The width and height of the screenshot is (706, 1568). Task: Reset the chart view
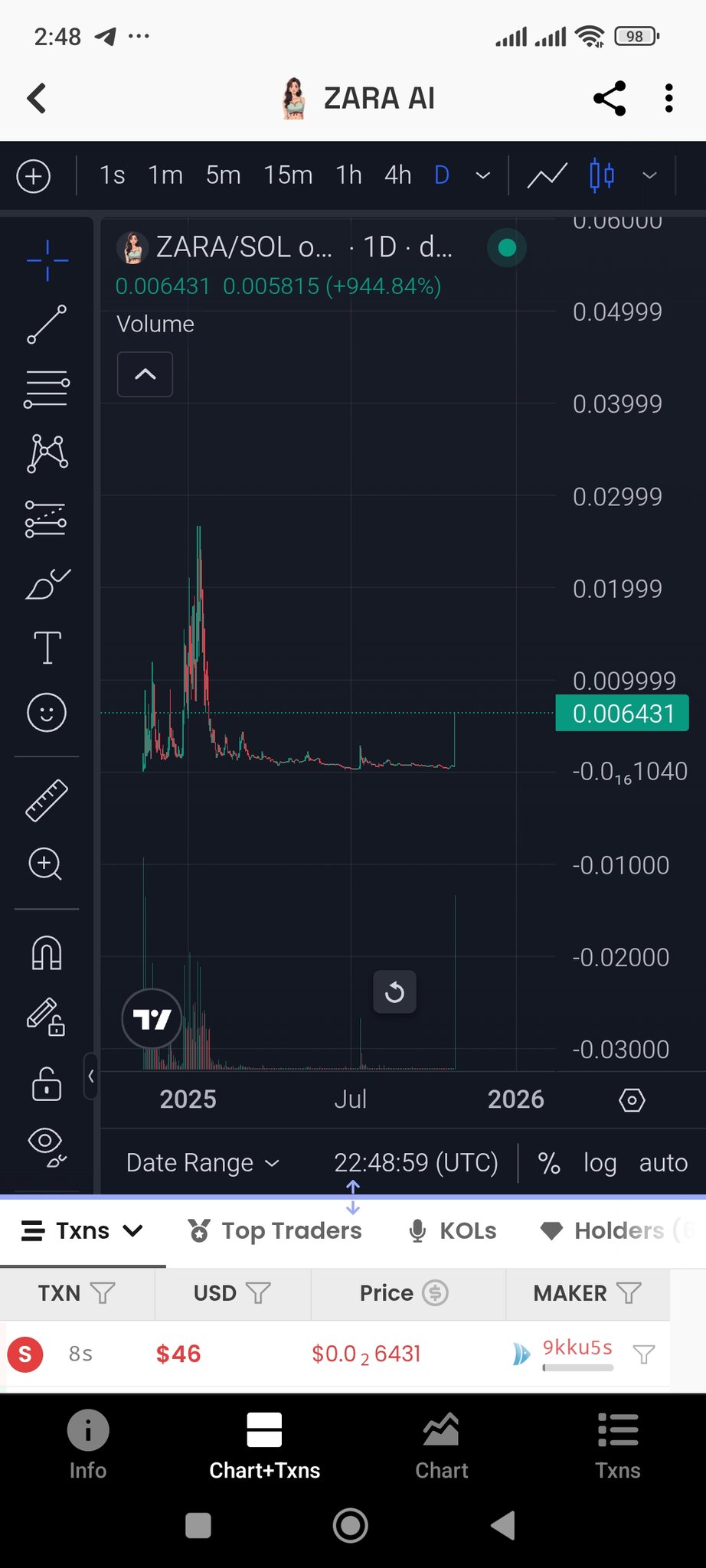click(x=394, y=992)
